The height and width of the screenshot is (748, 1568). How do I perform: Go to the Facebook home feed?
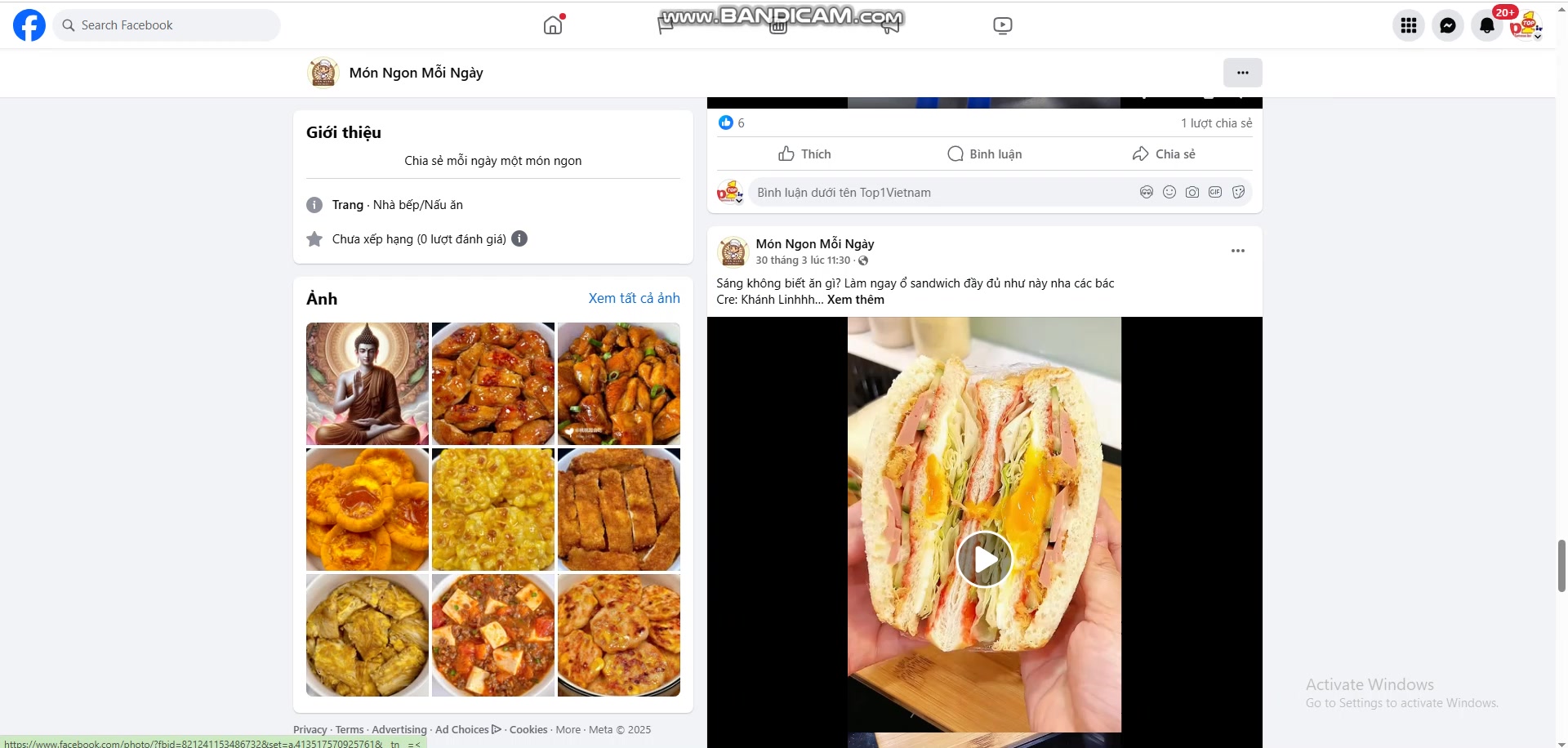(553, 25)
